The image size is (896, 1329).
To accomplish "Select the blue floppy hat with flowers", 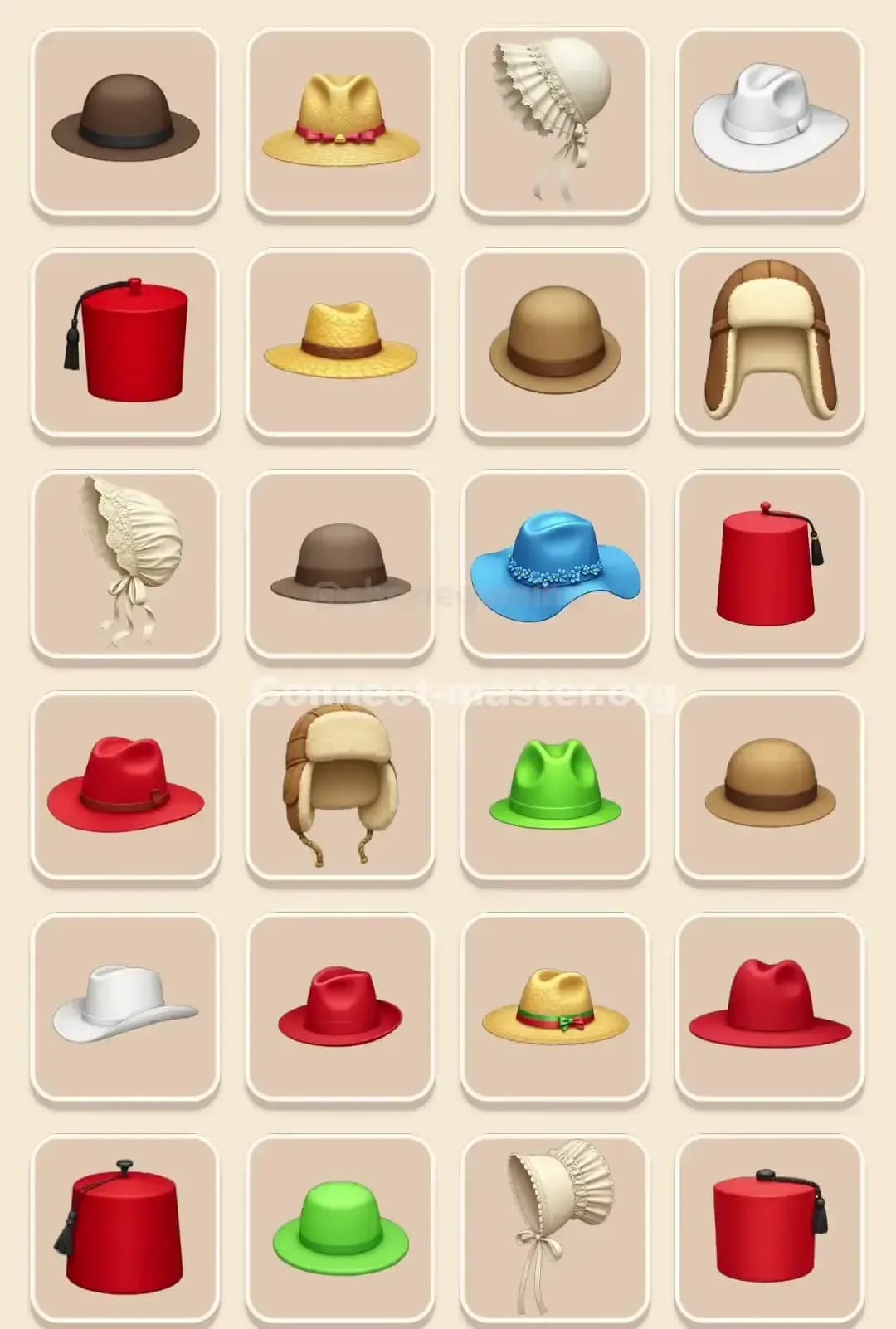I will [x=553, y=564].
